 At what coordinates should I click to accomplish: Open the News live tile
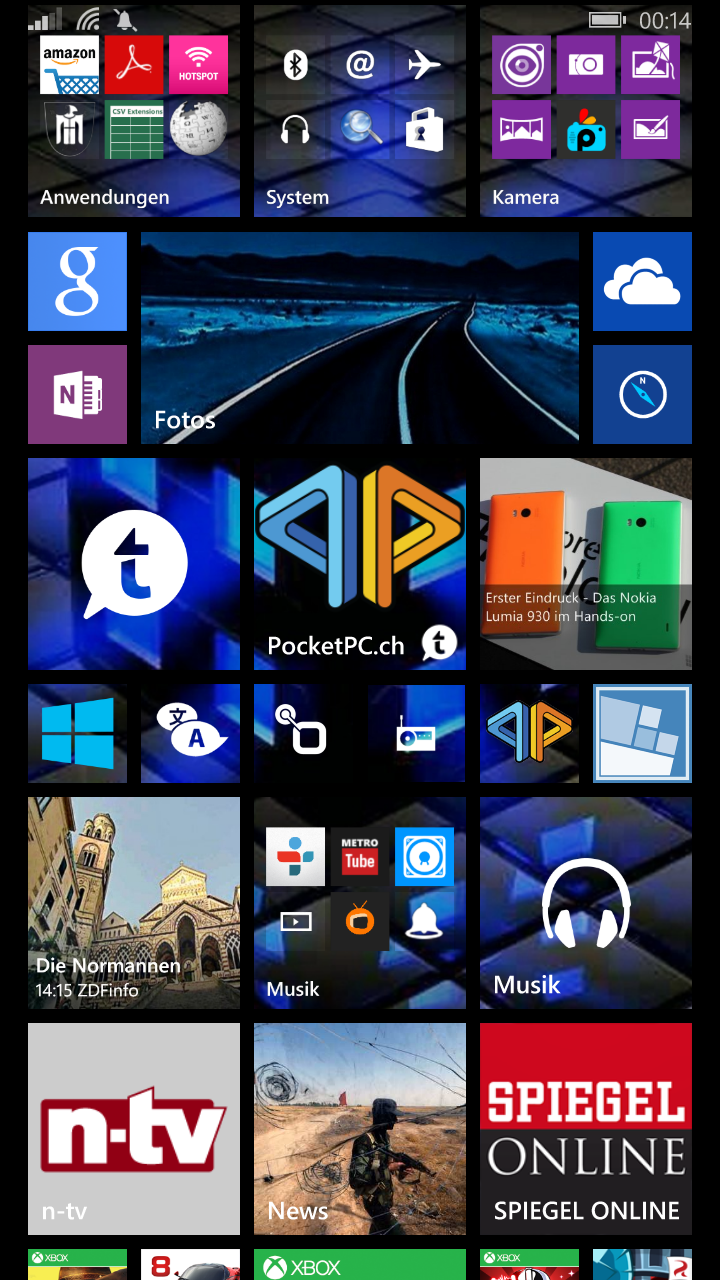(x=360, y=1129)
